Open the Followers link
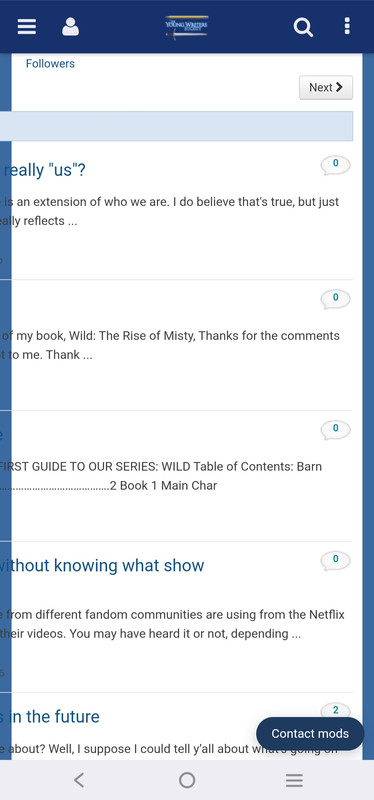This screenshot has width=374, height=800. [x=50, y=64]
